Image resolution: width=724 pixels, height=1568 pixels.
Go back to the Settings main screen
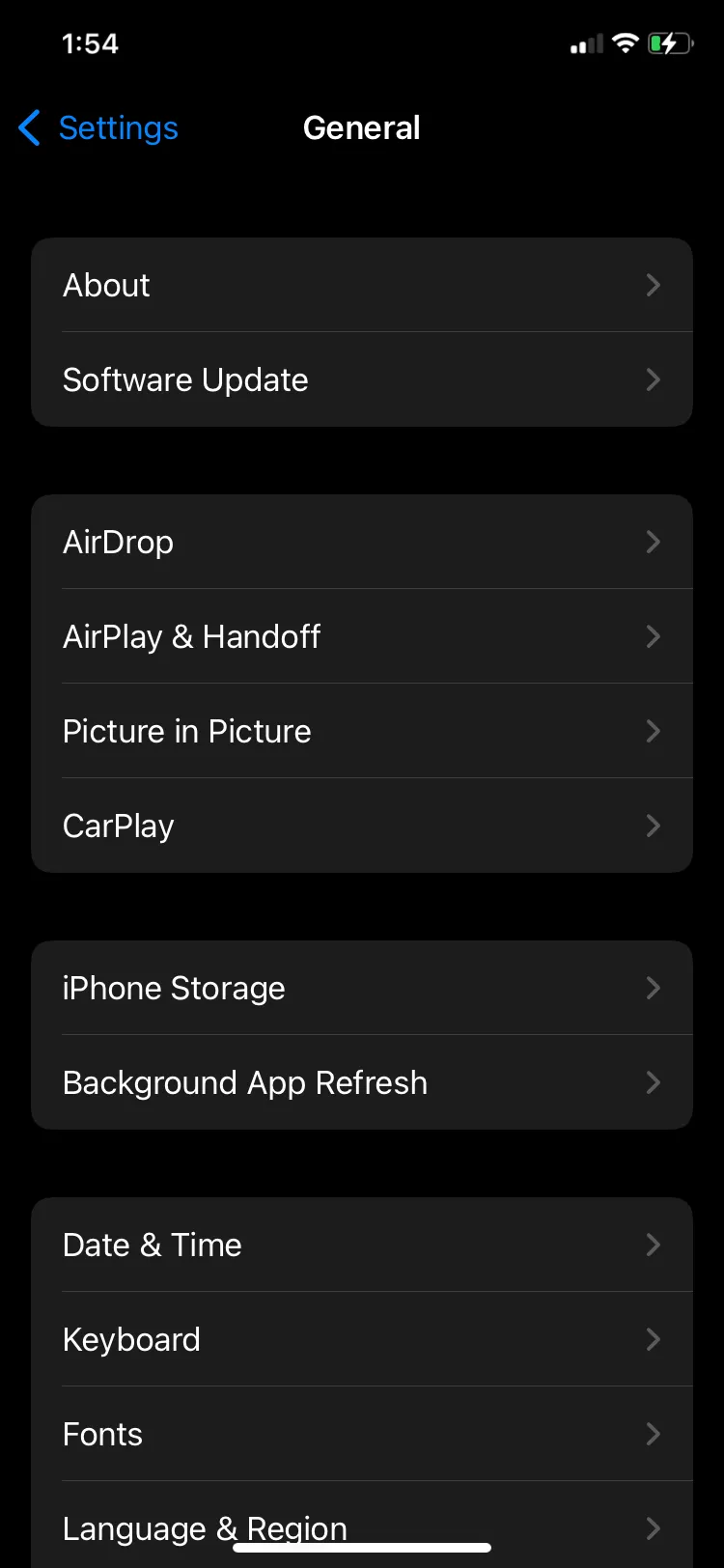(x=97, y=126)
